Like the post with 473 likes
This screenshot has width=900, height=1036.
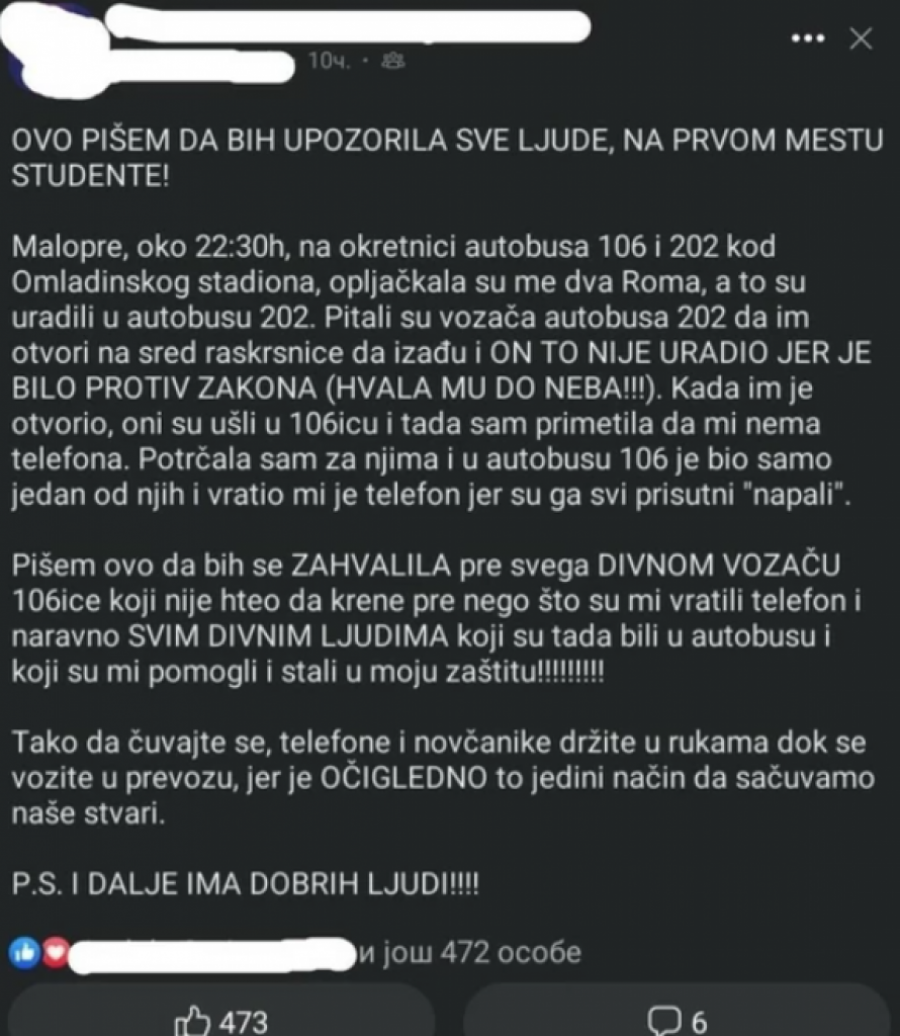(221, 1019)
